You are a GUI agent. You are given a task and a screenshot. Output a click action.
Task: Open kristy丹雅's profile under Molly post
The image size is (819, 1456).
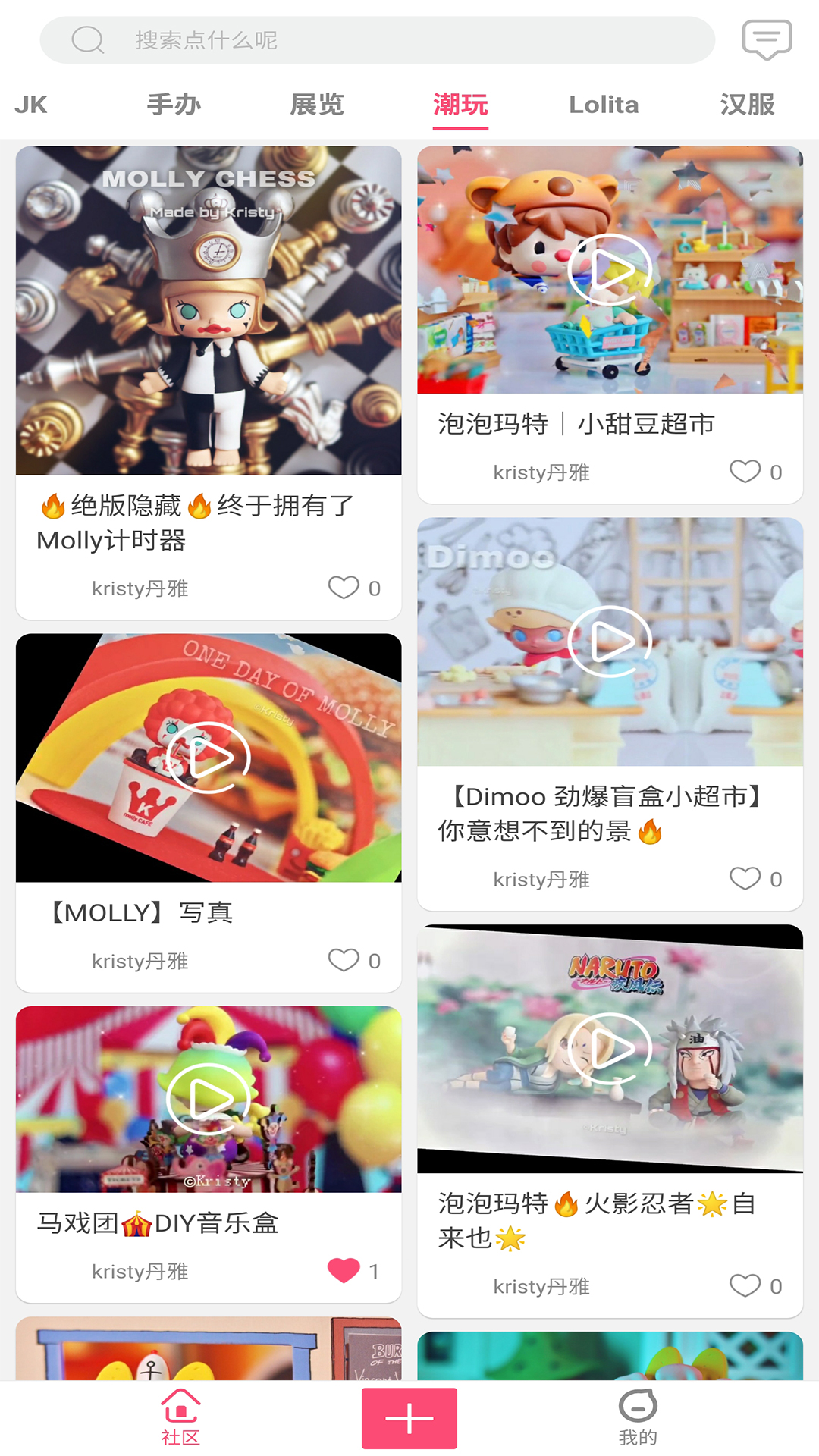(x=141, y=588)
